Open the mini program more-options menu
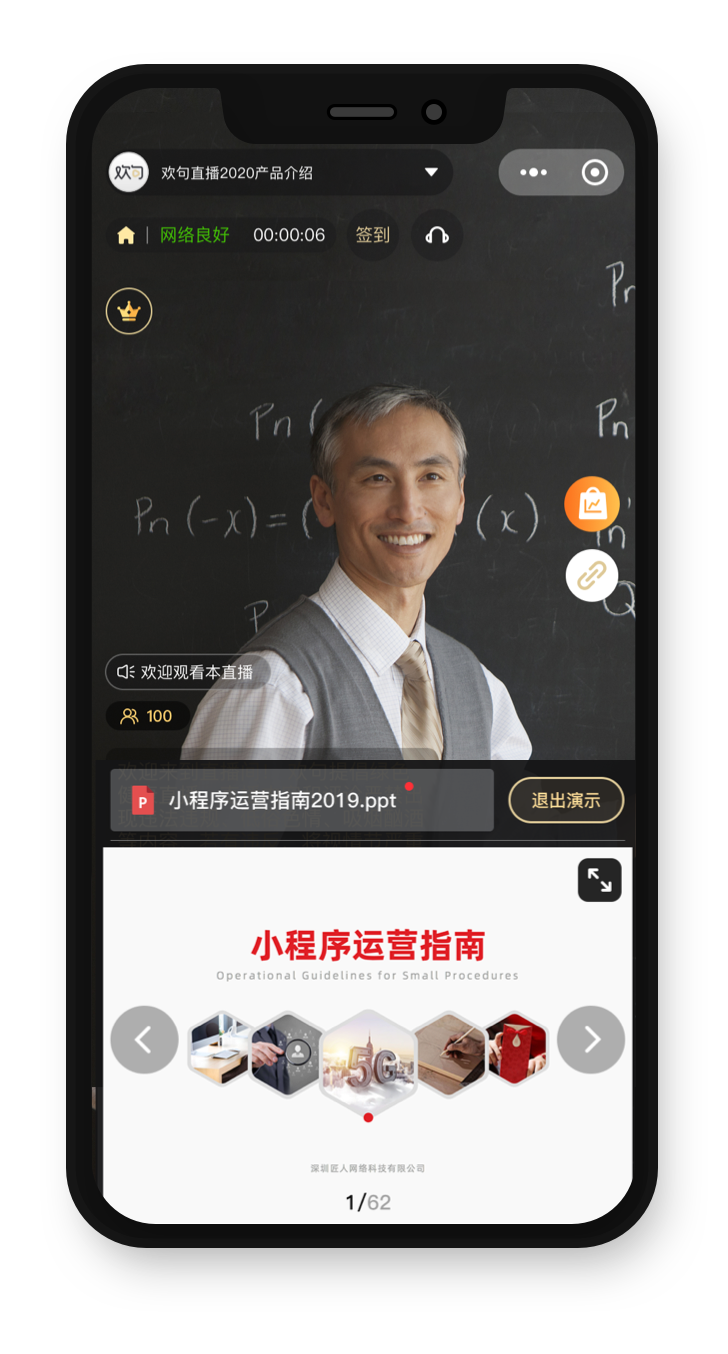The height and width of the screenshot is (1354, 728). point(533,173)
